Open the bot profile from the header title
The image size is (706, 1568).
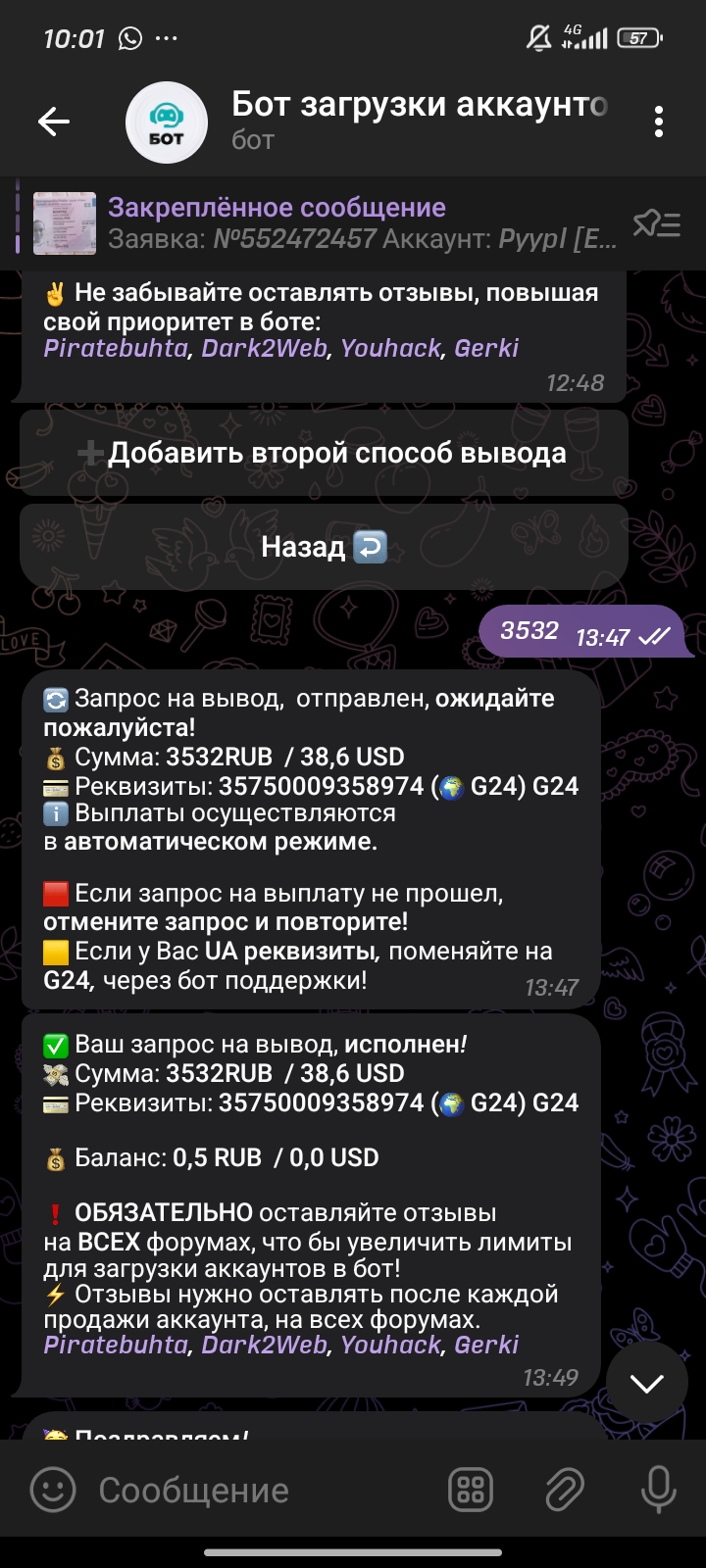419,105
